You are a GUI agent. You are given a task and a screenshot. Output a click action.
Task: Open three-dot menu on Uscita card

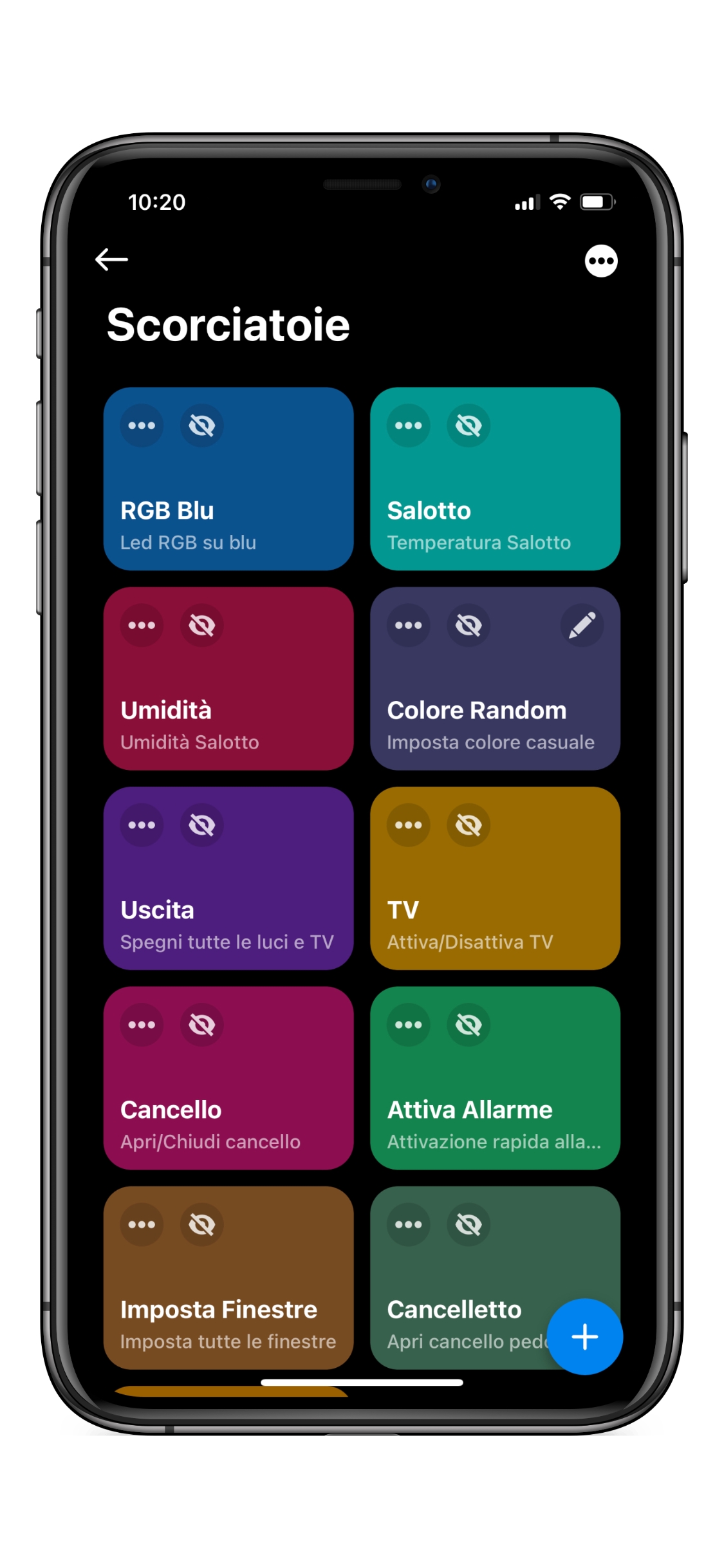pyautogui.click(x=142, y=825)
